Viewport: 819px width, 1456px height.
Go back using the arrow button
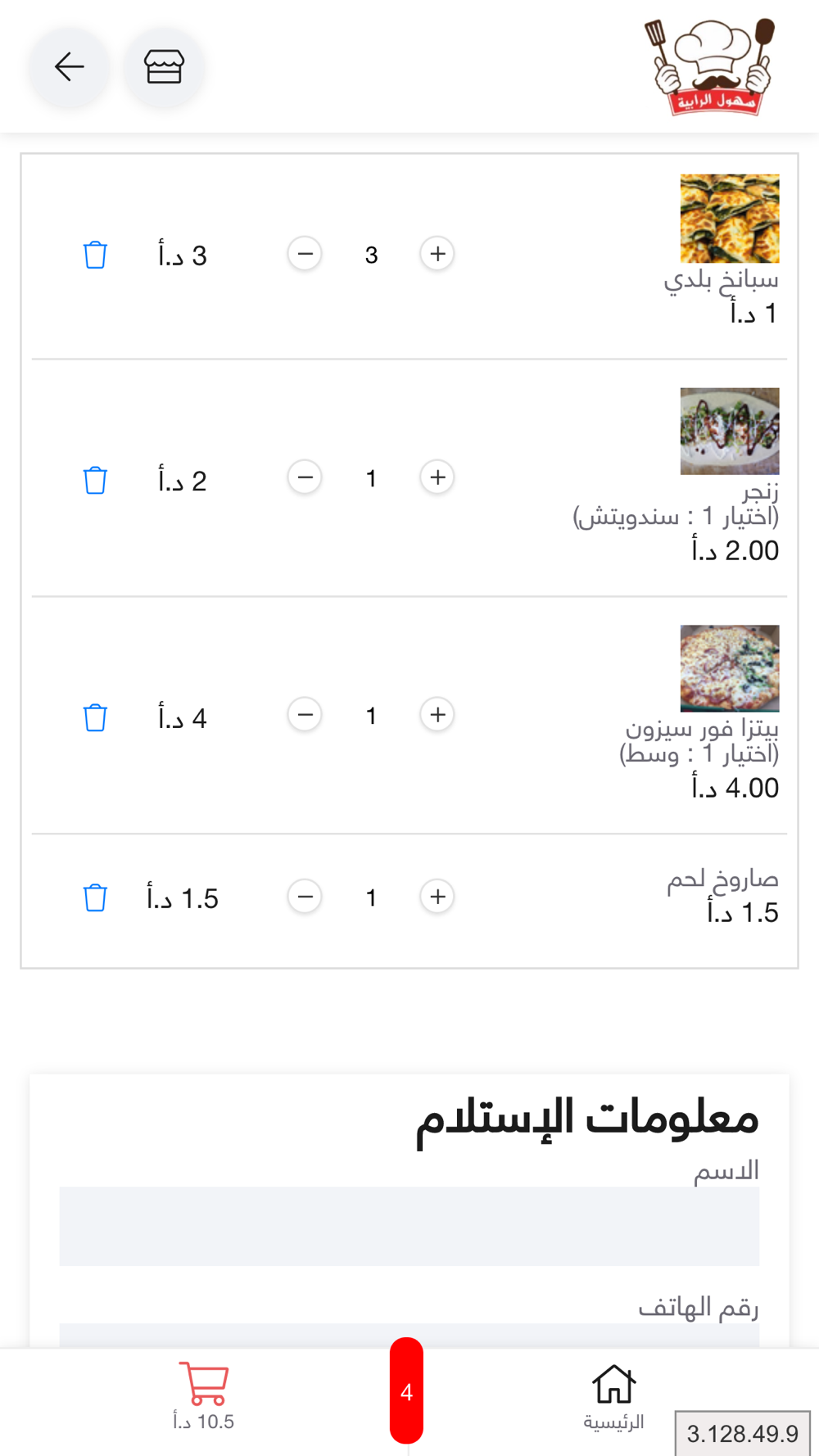coord(70,67)
